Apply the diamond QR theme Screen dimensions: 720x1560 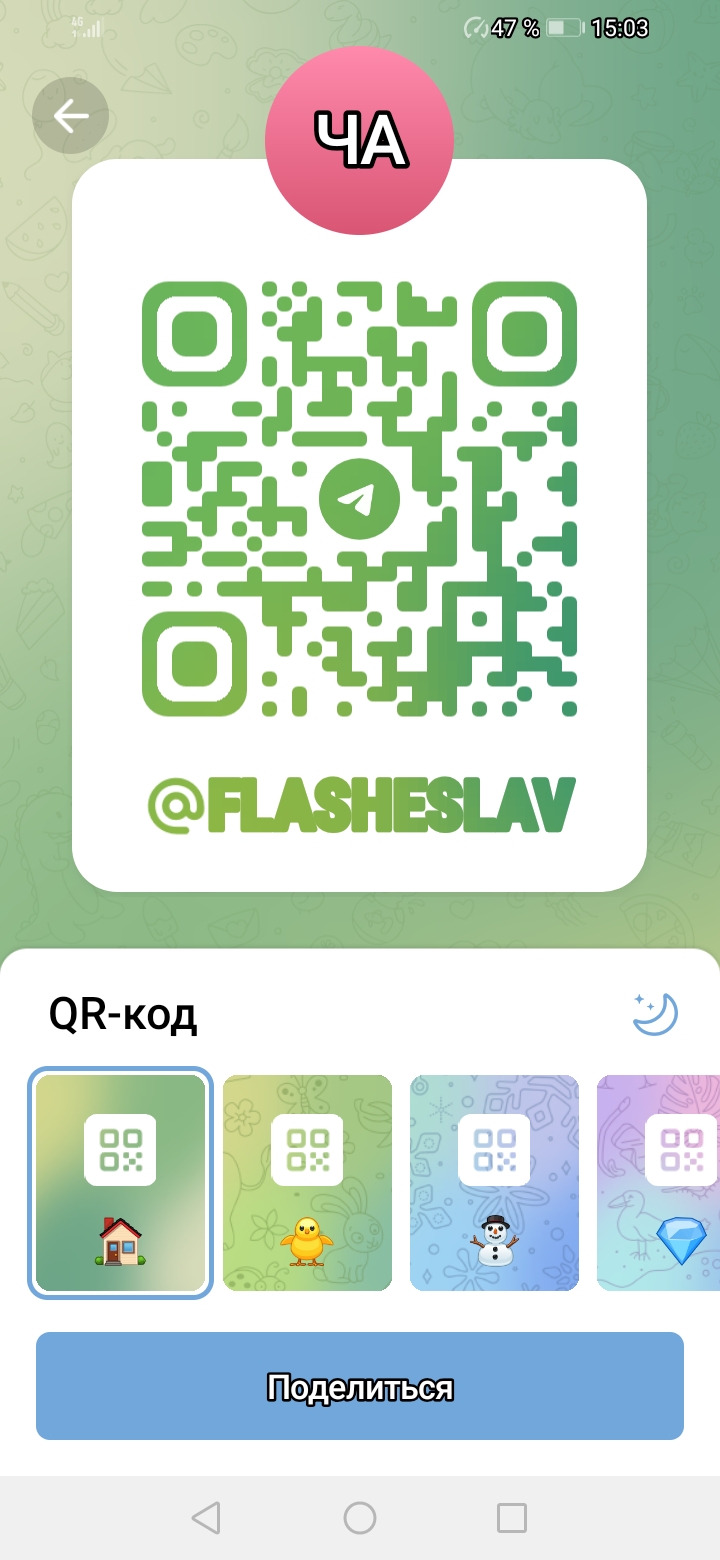(x=659, y=1183)
